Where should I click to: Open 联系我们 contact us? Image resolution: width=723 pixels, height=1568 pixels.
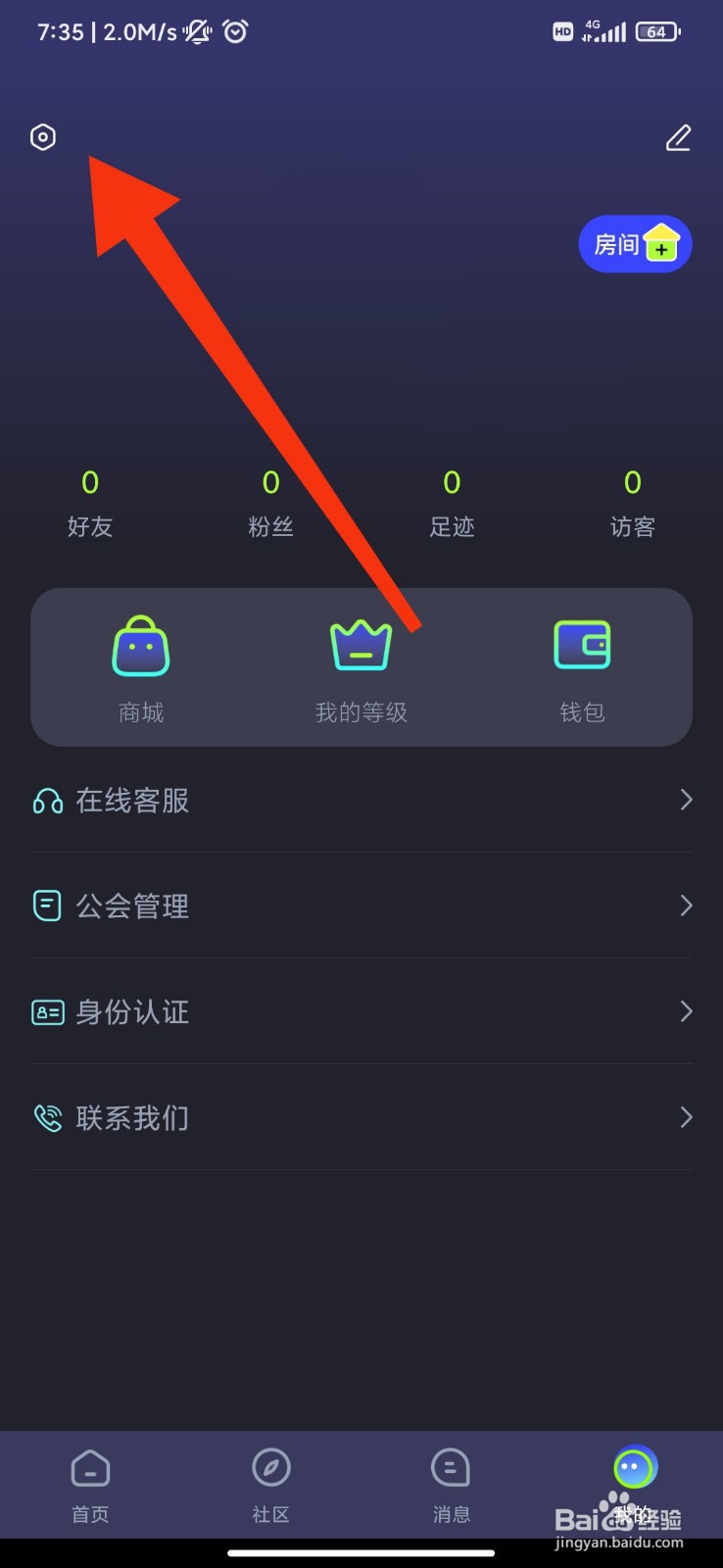click(361, 1117)
